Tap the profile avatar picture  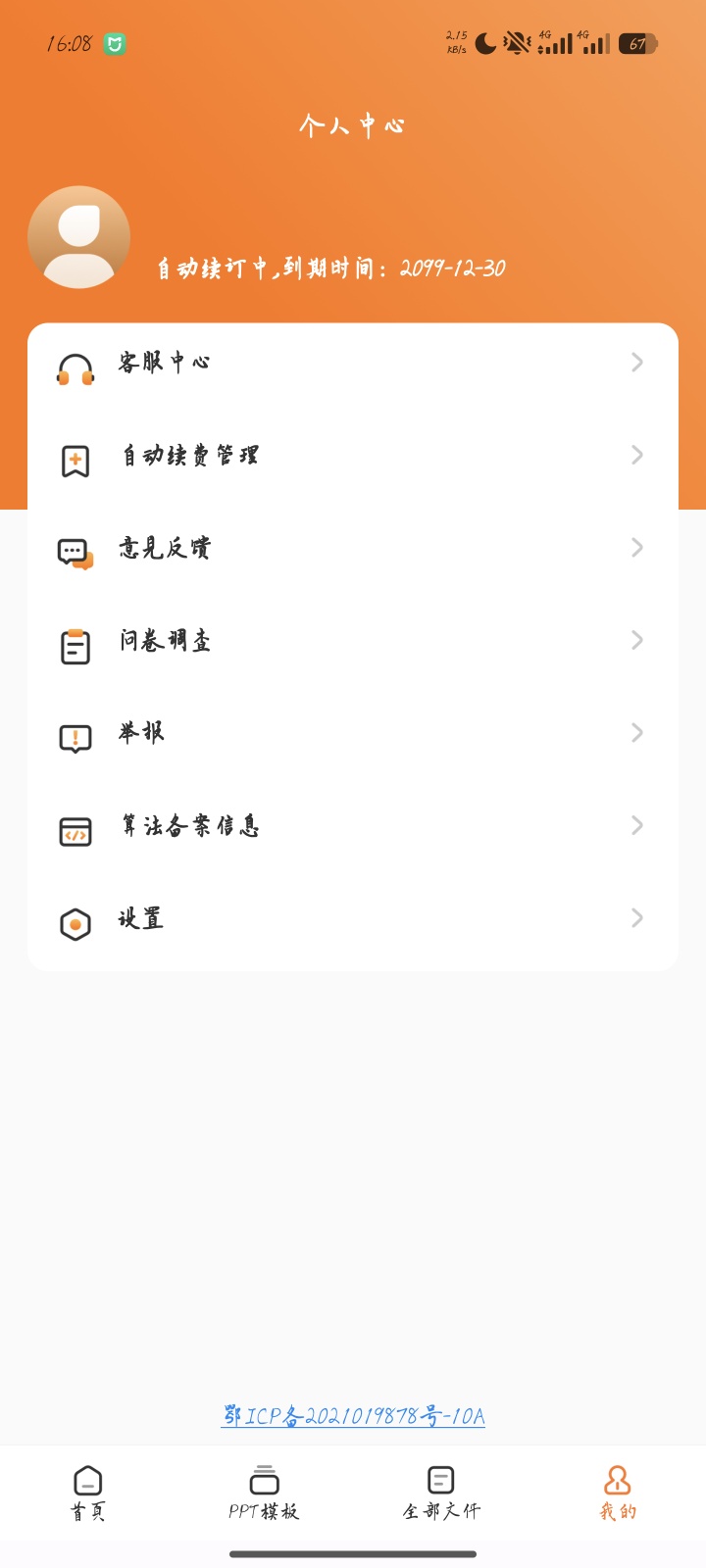[79, 237]
